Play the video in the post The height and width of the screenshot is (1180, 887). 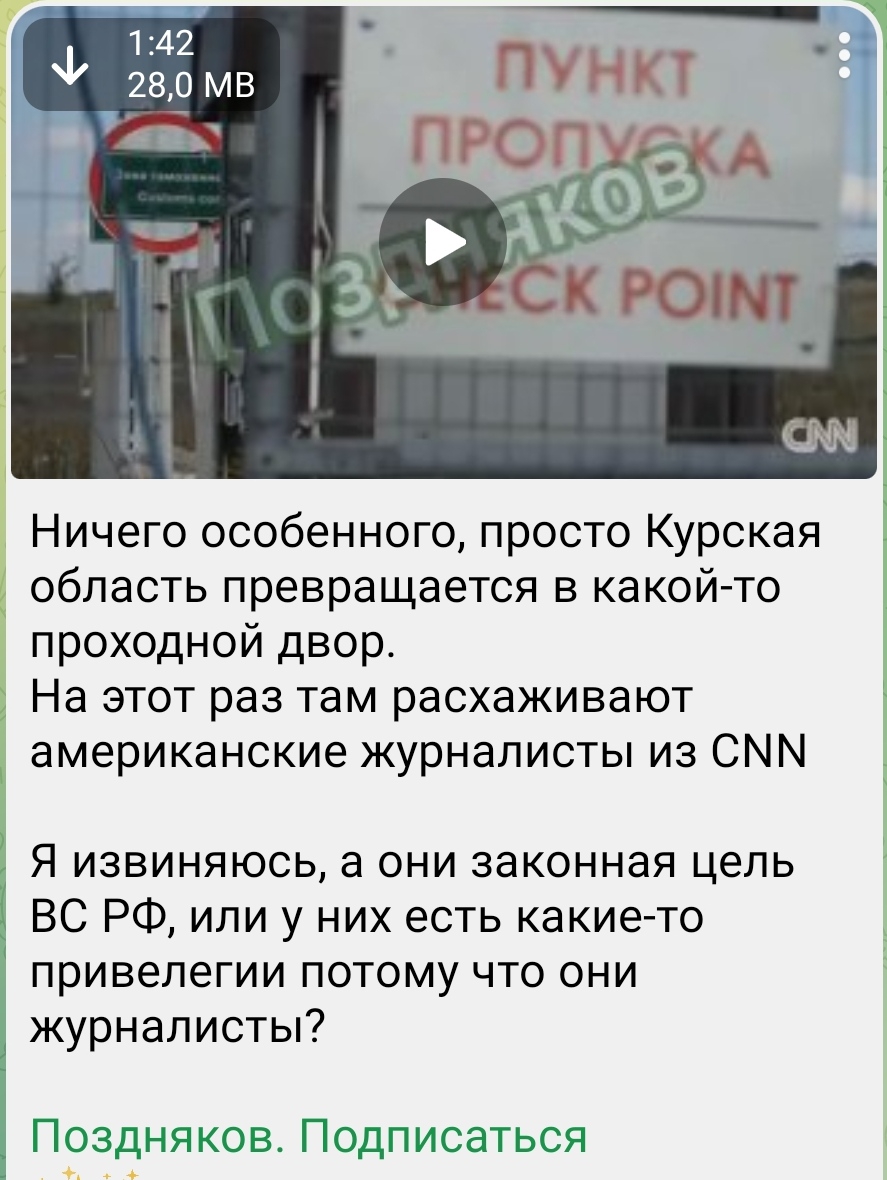point(443,242)
